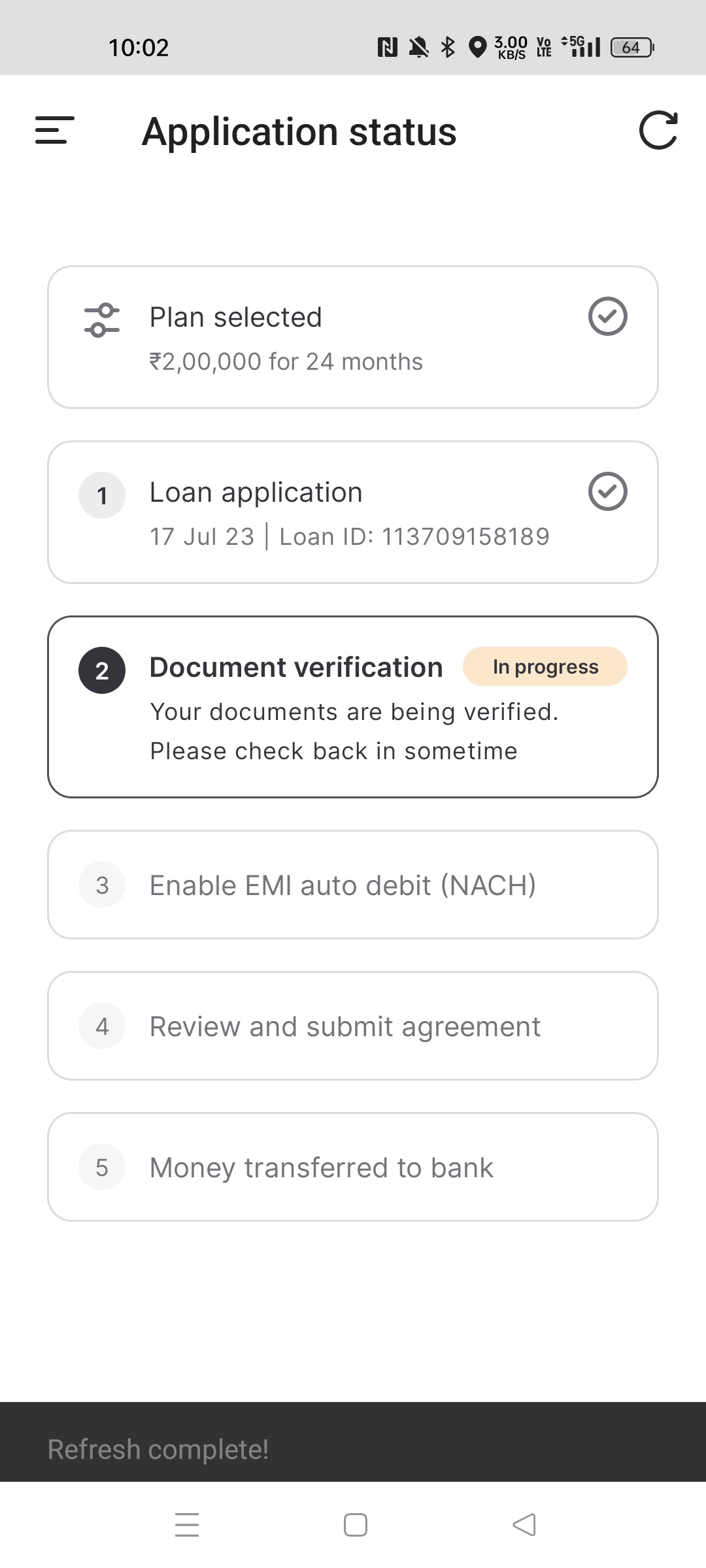Open the Loan application card
The width and height of the screenshot is (706, 1568).
352,512
